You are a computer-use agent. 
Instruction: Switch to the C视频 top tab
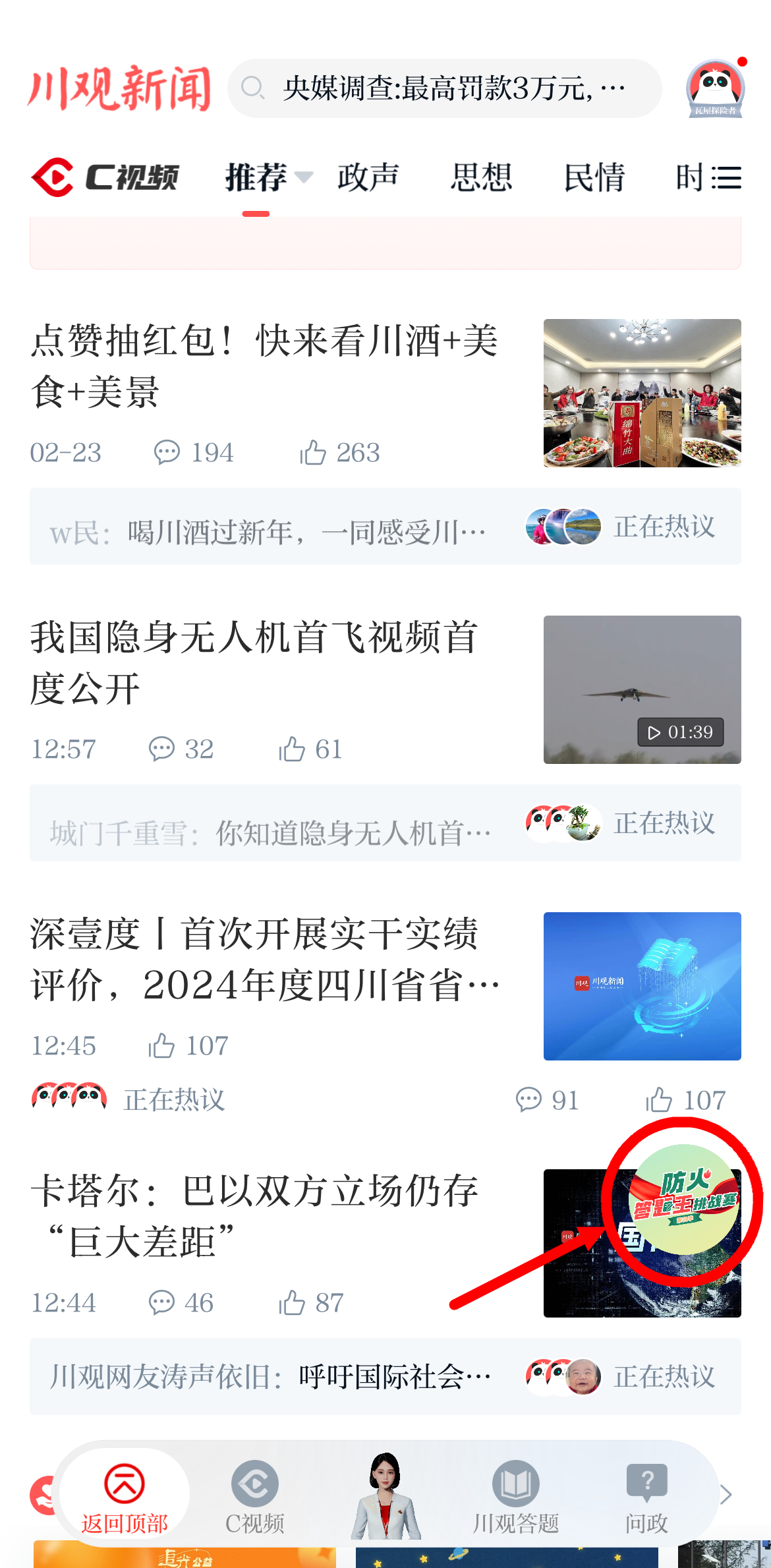click(105, 177)
